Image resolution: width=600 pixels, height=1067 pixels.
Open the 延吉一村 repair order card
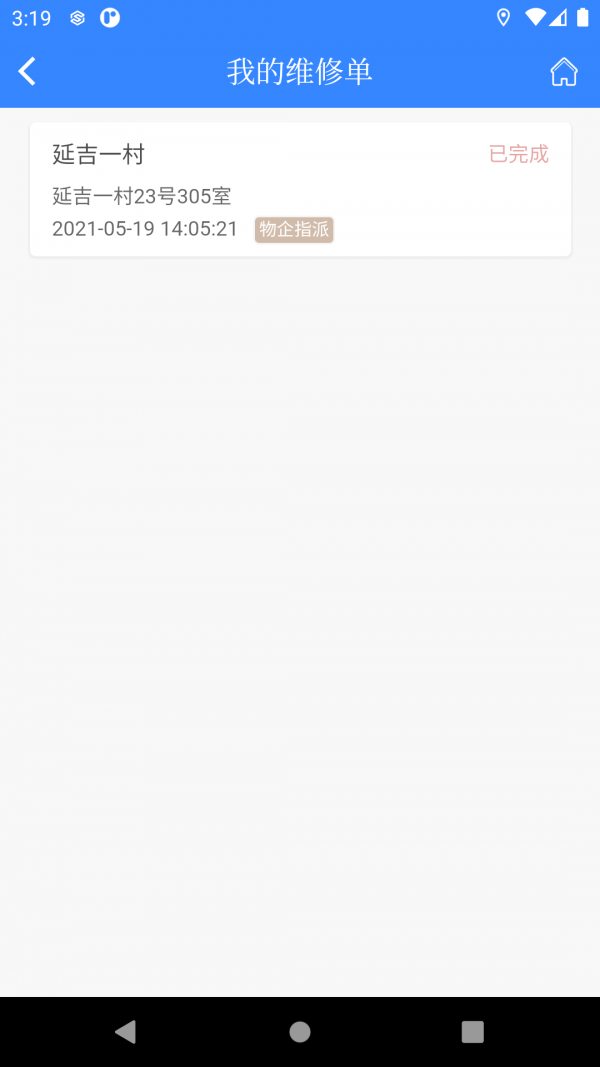[x=300, y=190]
